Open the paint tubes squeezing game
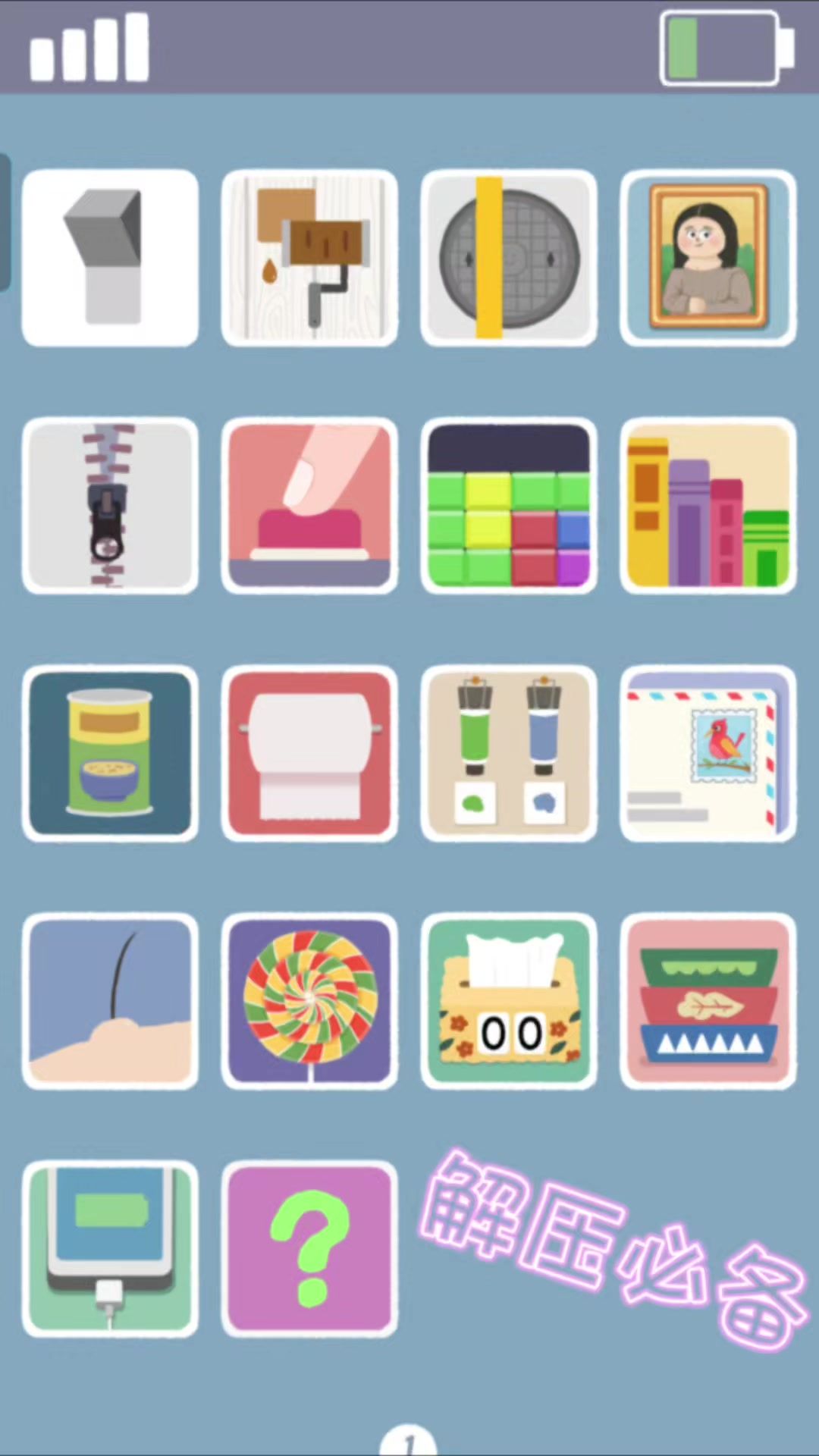819x1456 pixels. pos(509,753)
